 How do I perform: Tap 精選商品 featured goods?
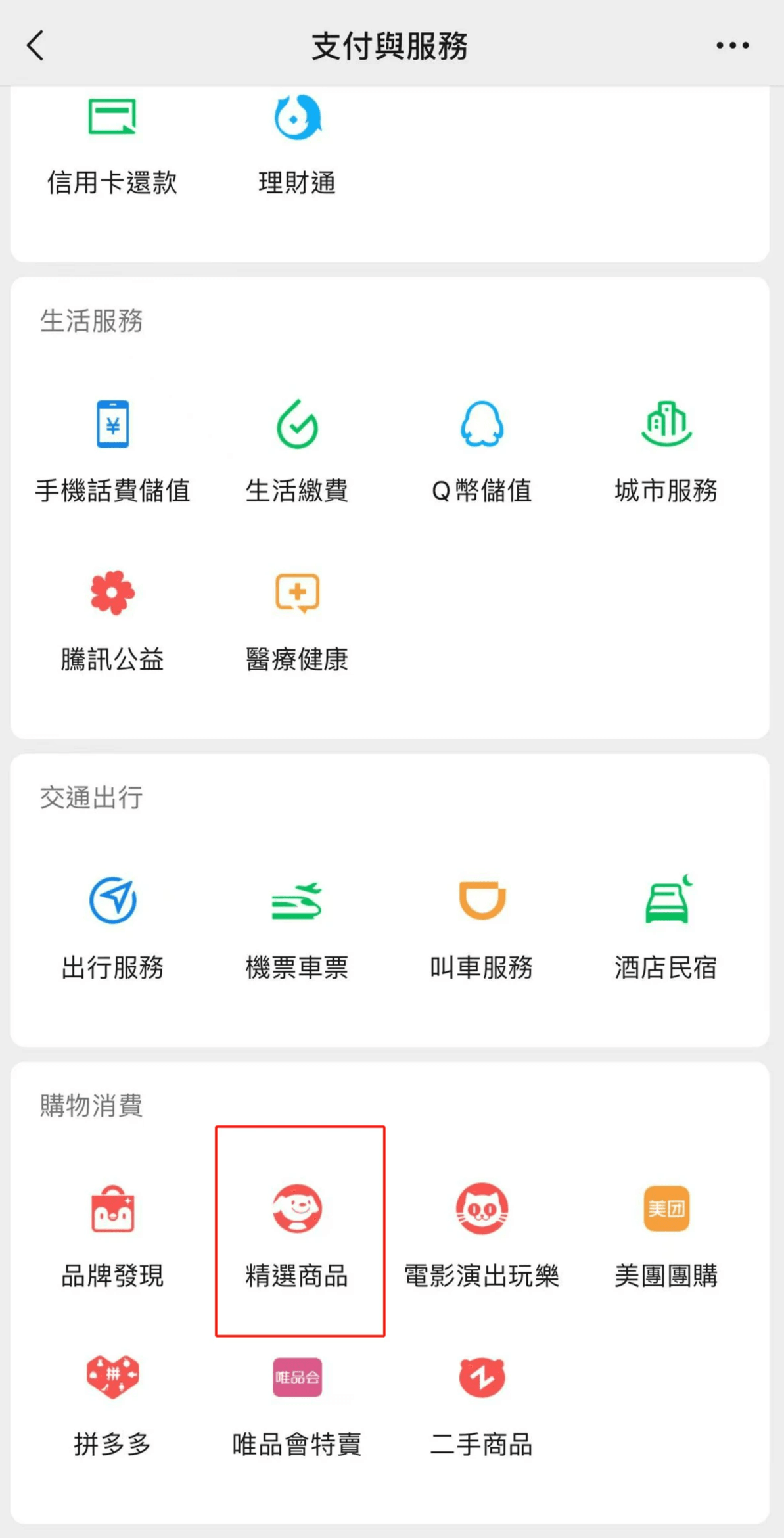(x=297, y=1236)
